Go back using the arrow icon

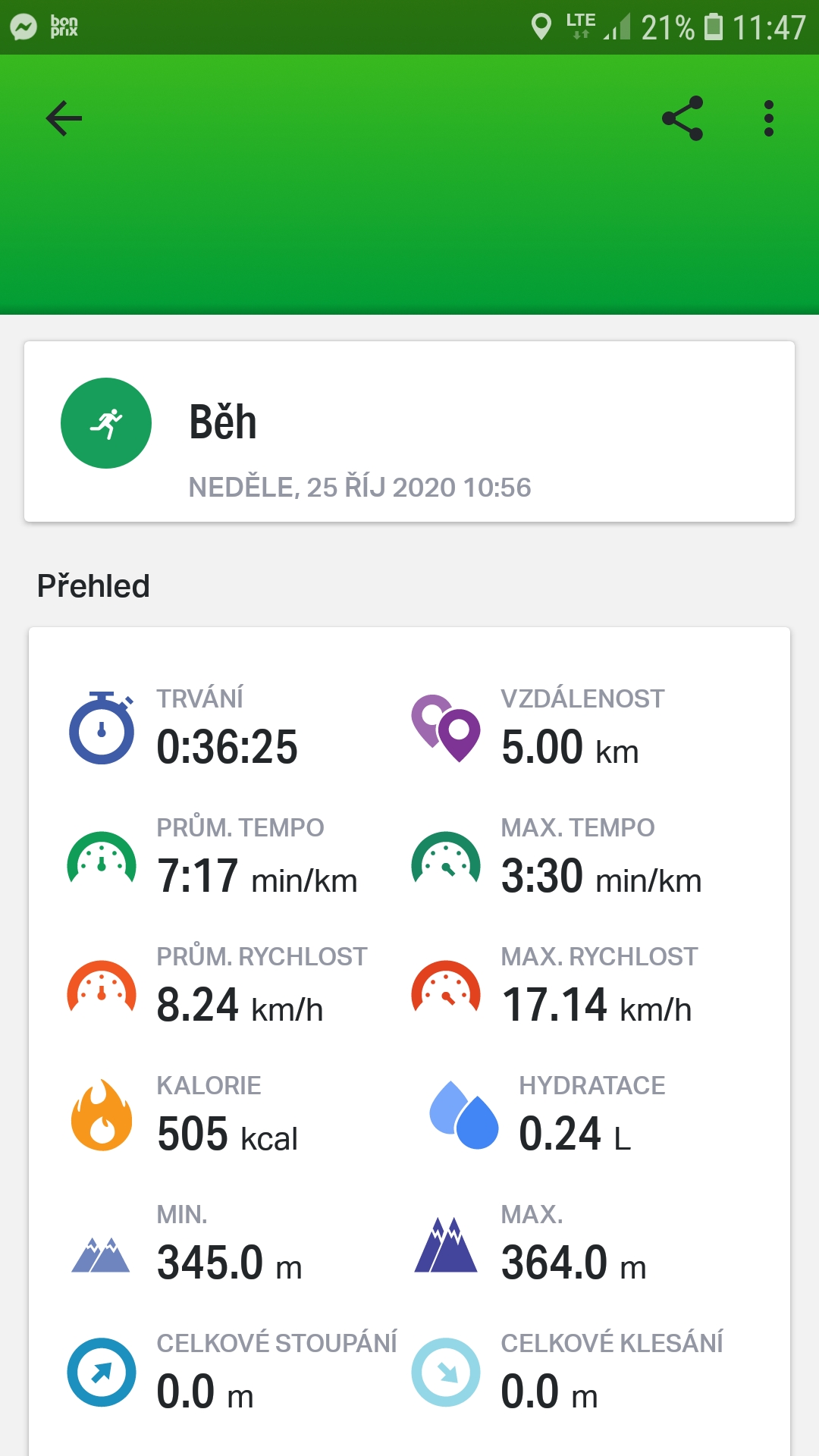pos(64,118)
